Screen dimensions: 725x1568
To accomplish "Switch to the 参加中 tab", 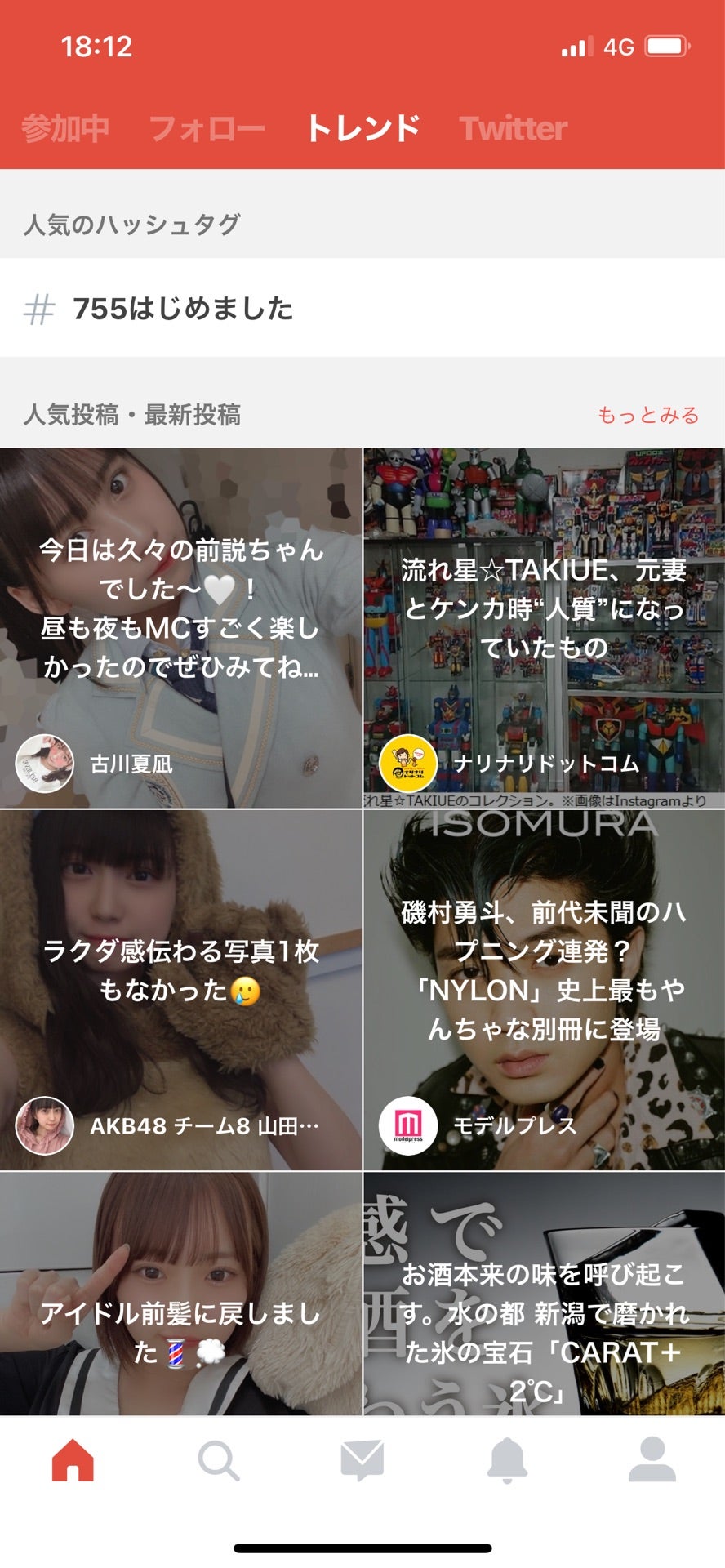I will [65, 128].
